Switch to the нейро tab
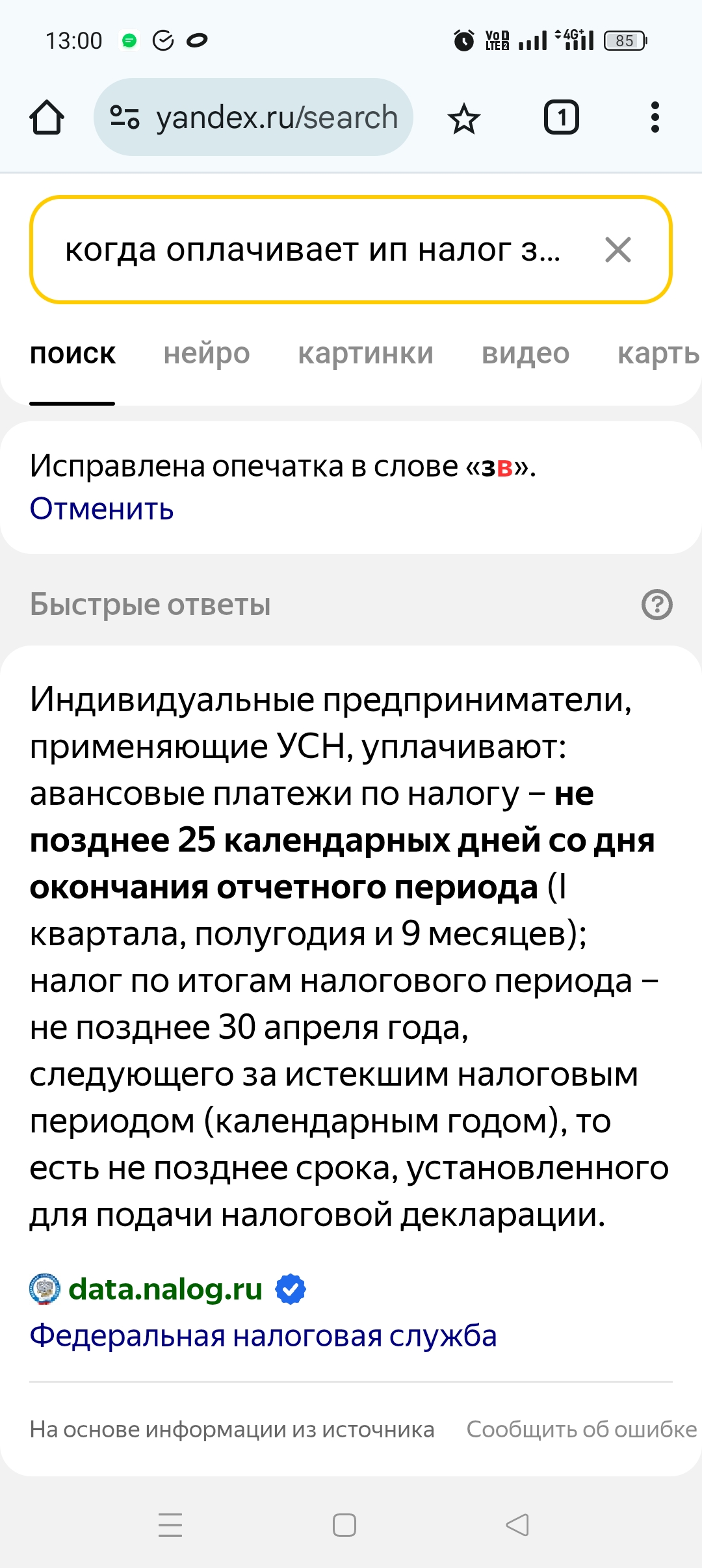Viewport: 702px width, 1568px height. tap(207, 354)
